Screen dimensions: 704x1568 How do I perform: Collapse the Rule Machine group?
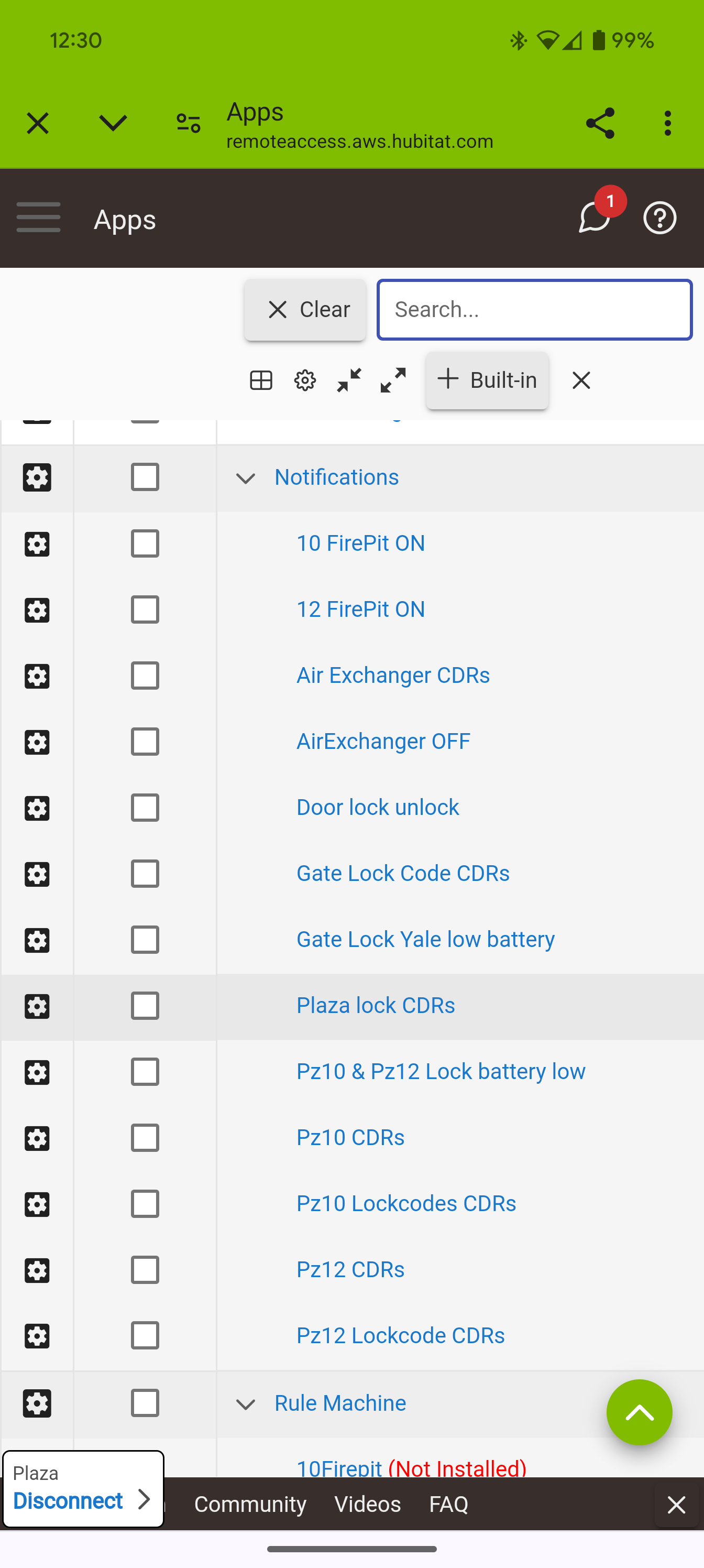[x=246, y=1404]
